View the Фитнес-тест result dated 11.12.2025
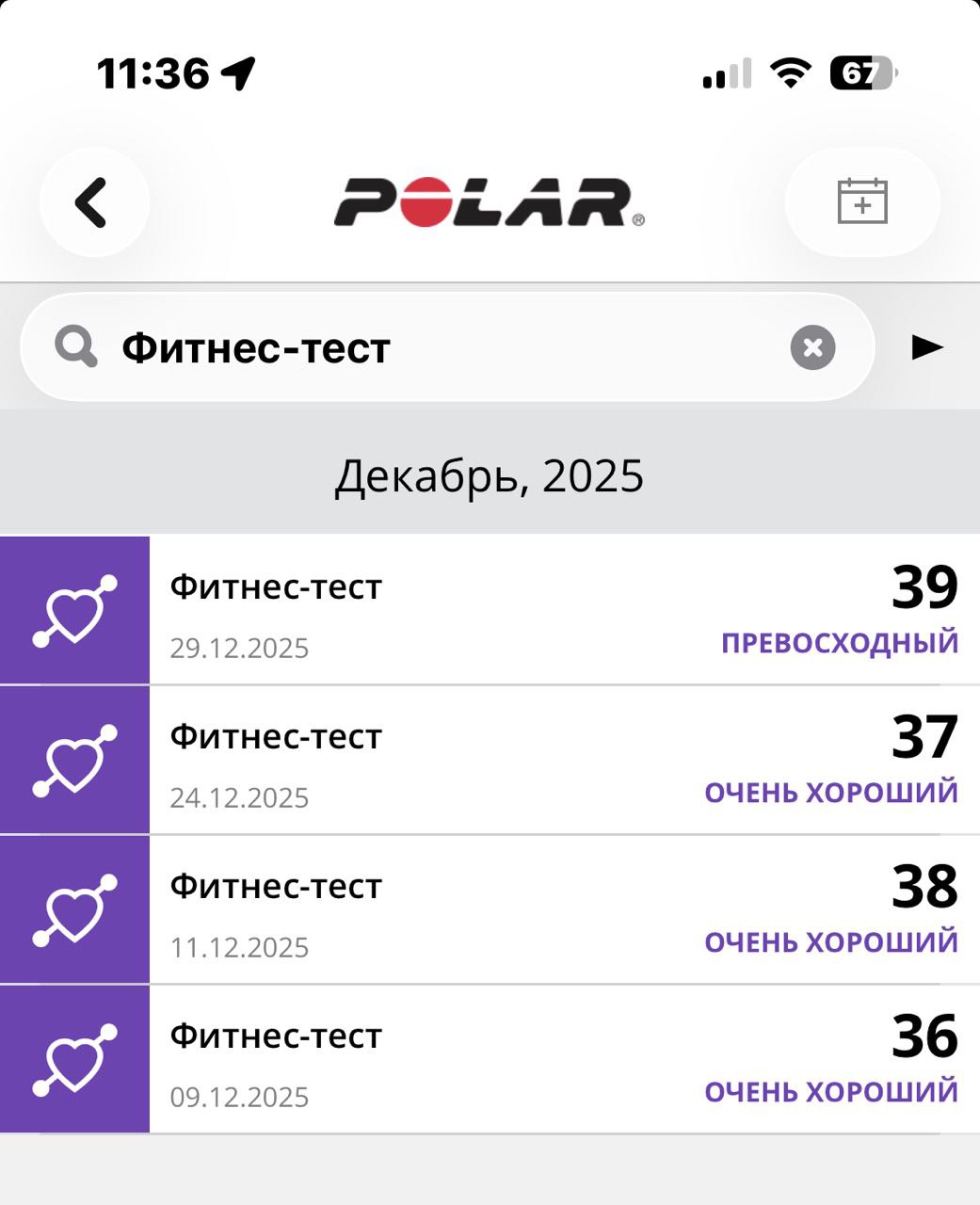 pos(490,909)
